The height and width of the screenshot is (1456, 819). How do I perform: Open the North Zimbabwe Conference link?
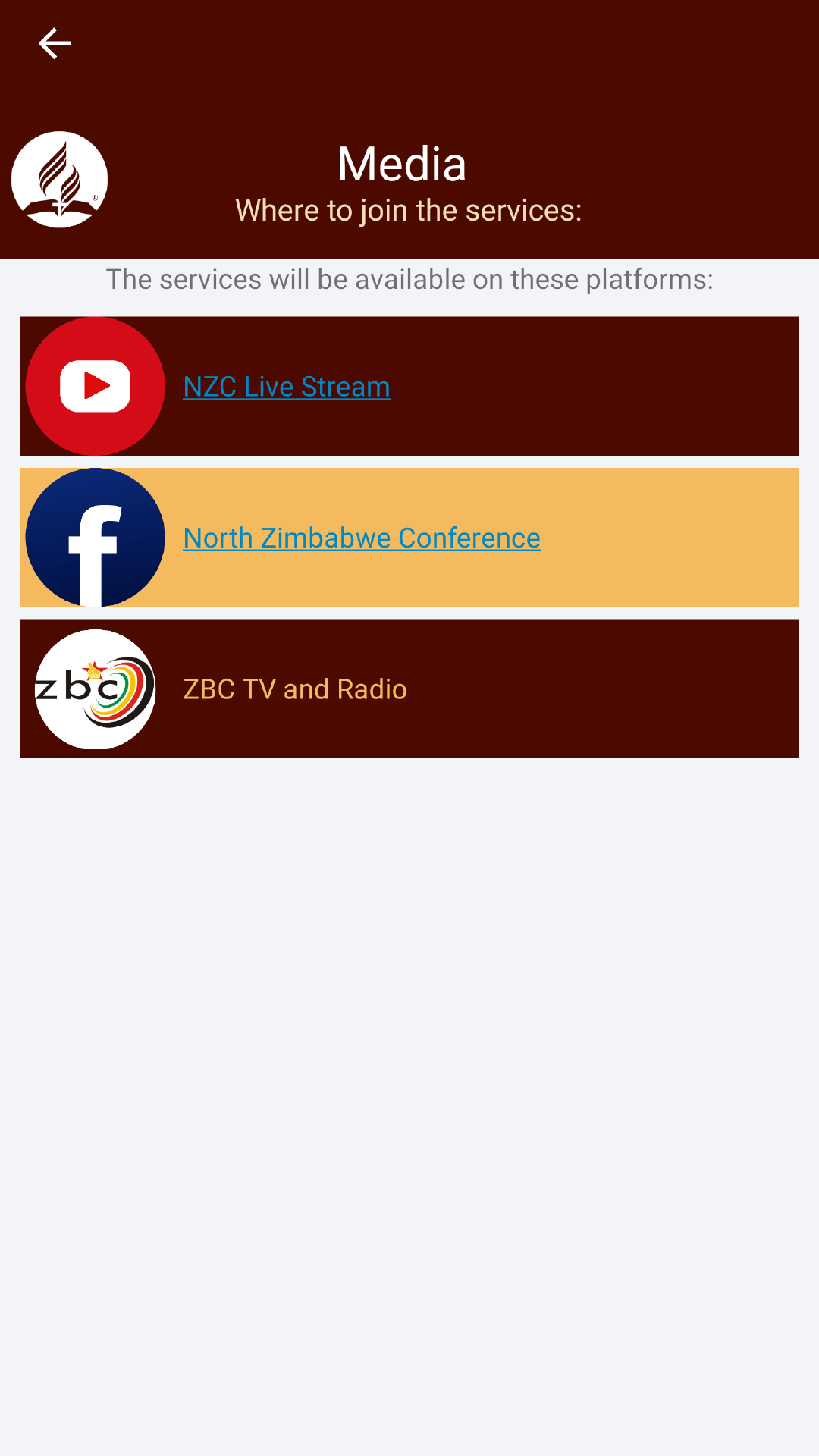pos(362,538)
